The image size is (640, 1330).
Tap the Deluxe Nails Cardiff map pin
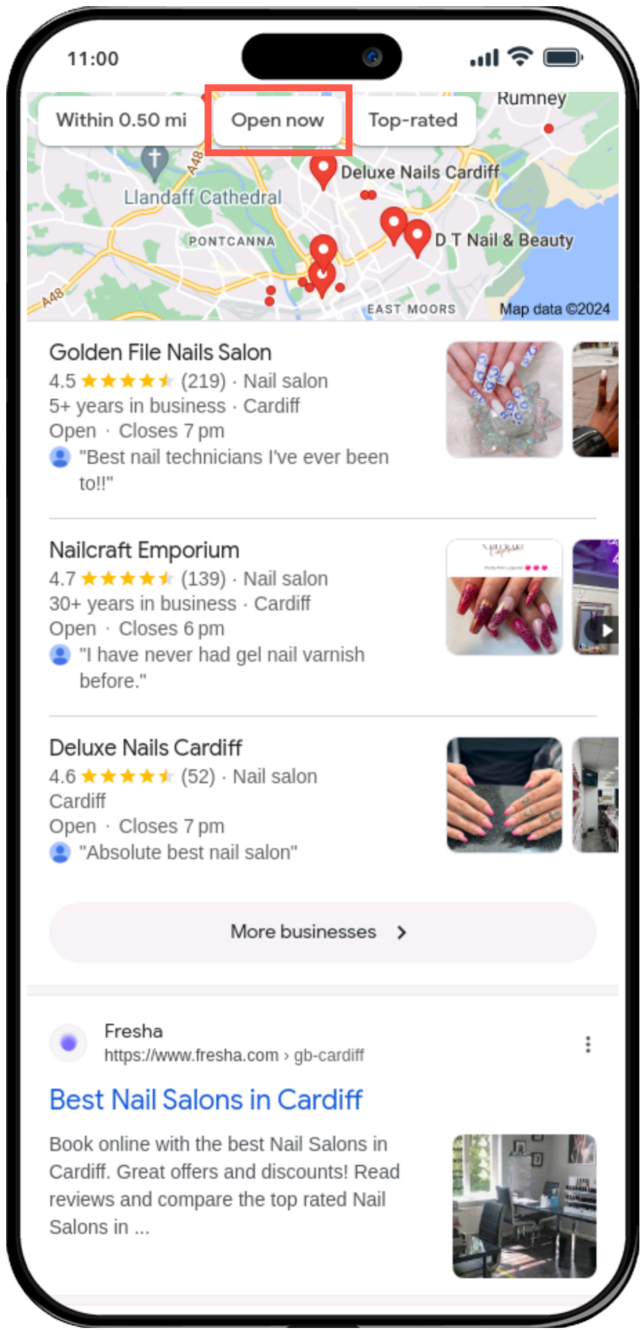(x=323, y=171)
